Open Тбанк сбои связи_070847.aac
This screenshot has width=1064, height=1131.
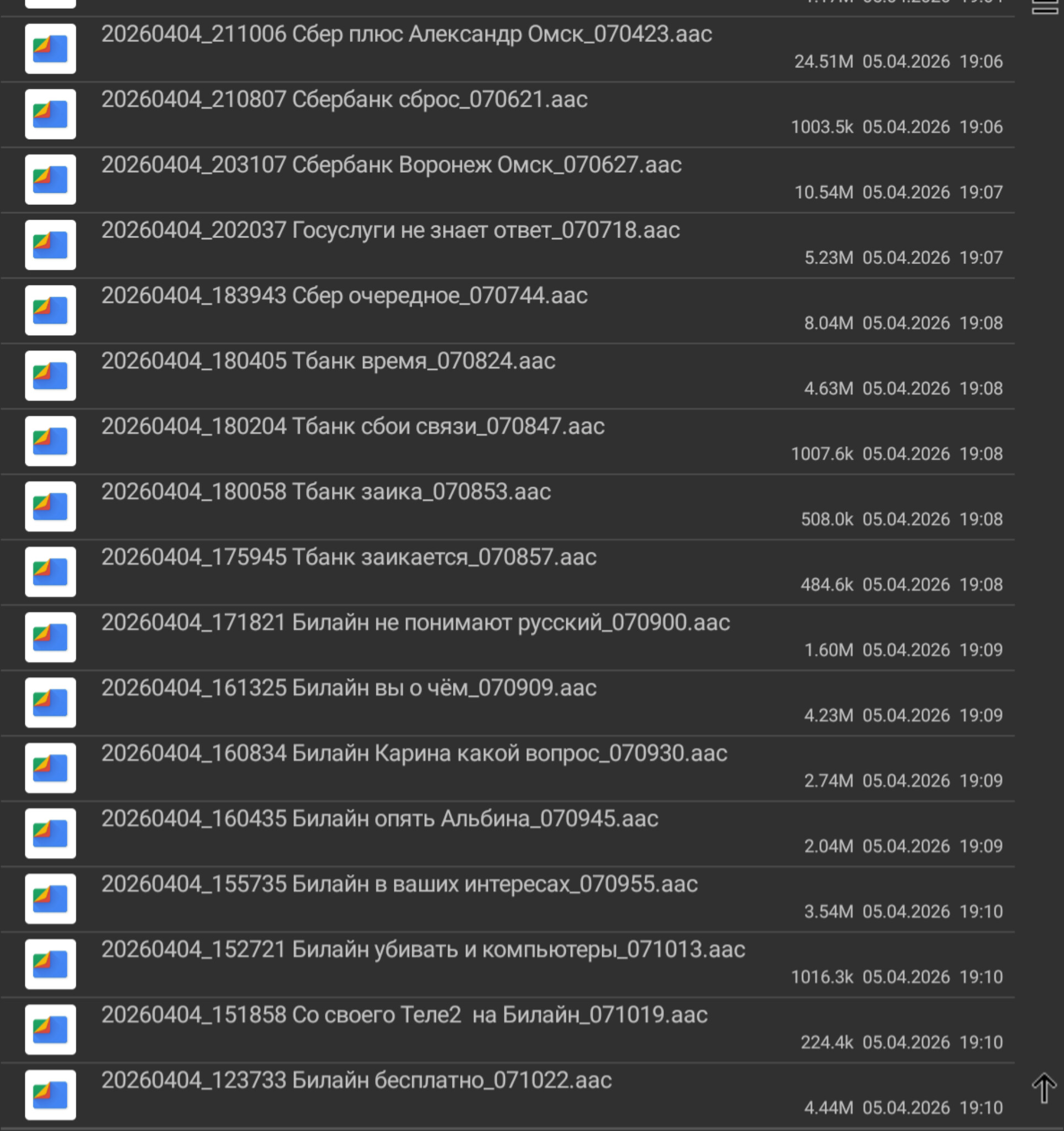coord(353,428)
